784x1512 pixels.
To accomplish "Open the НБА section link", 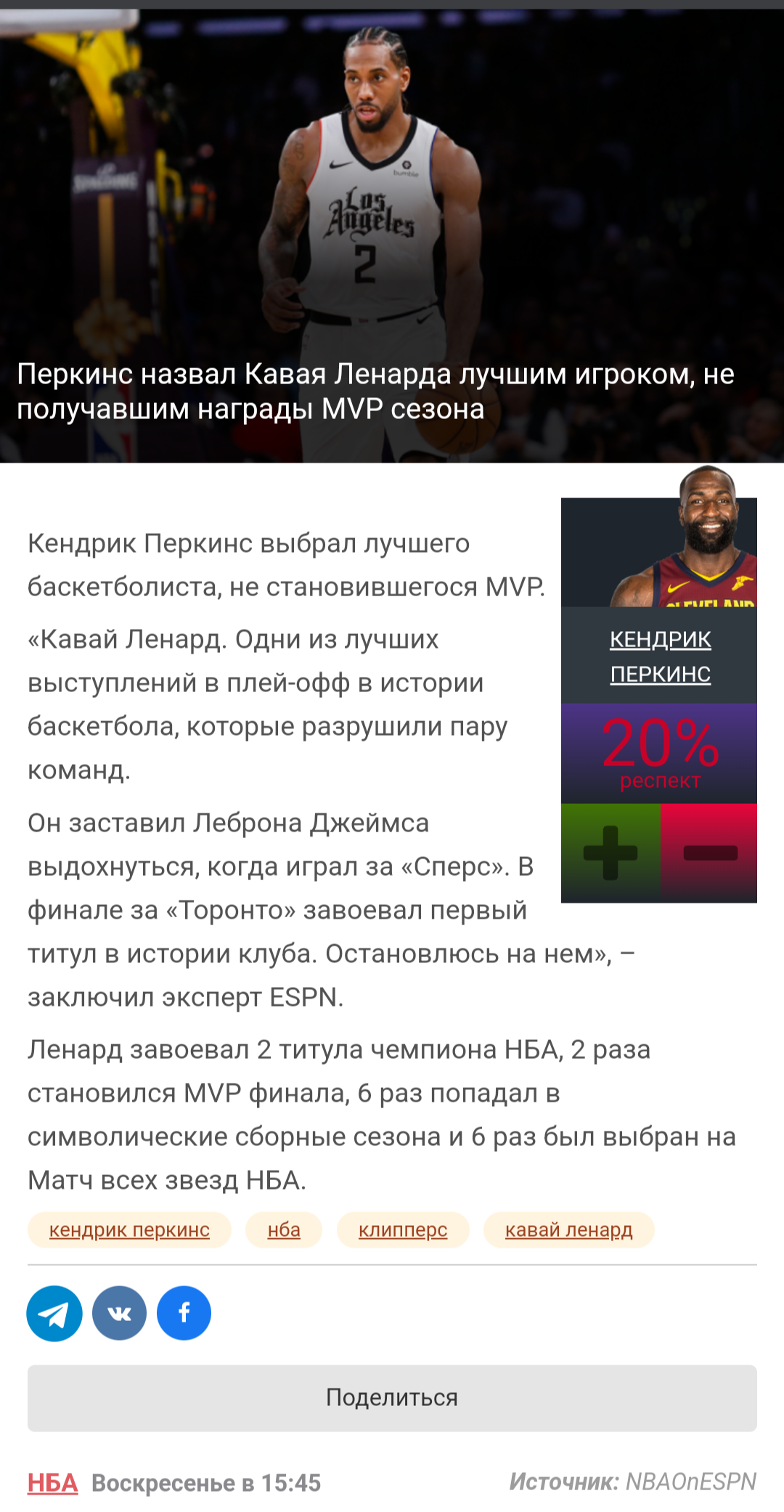I will 52,1482.
